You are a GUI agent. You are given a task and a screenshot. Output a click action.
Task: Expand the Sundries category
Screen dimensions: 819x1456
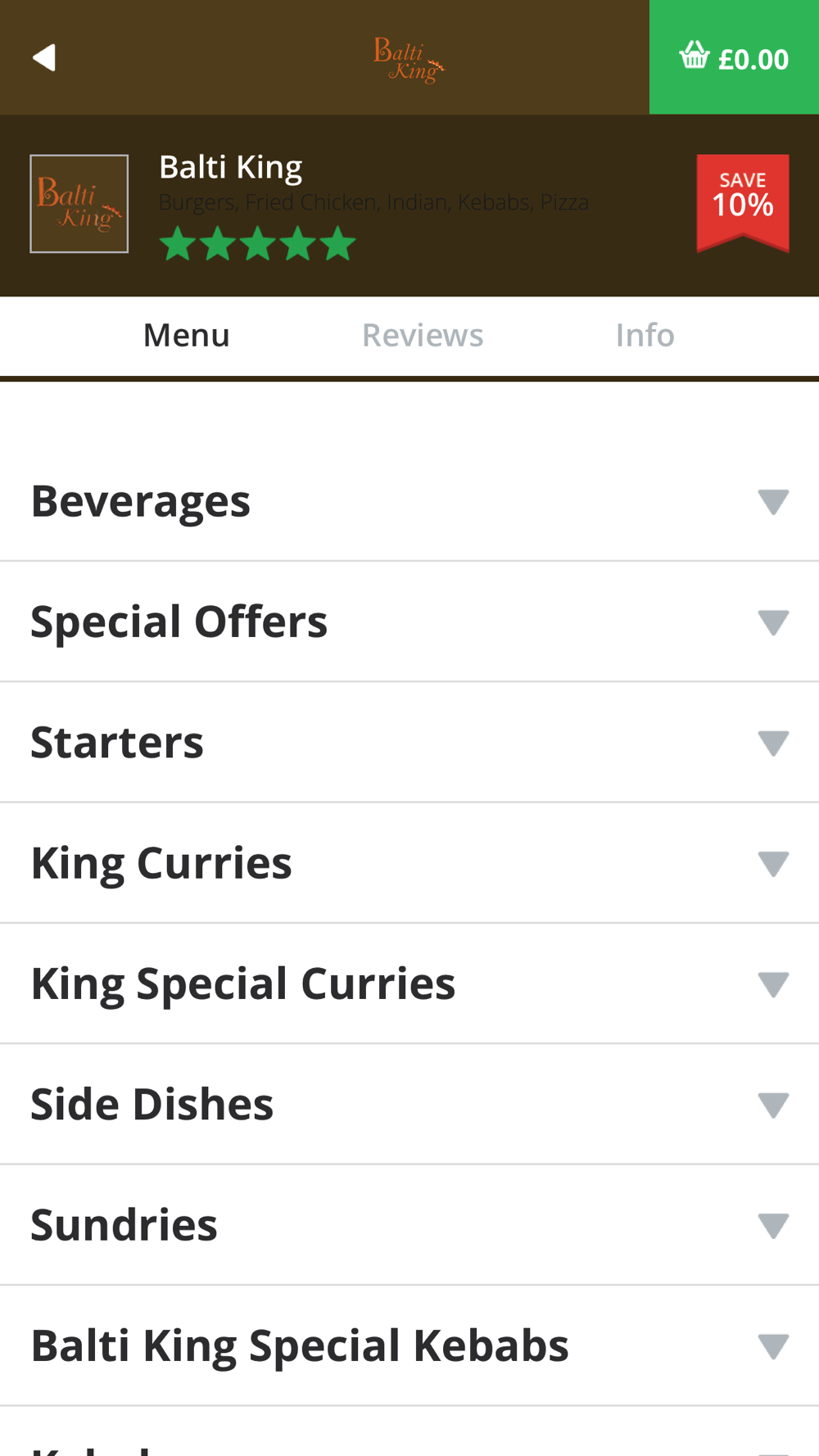point(409,1225)
